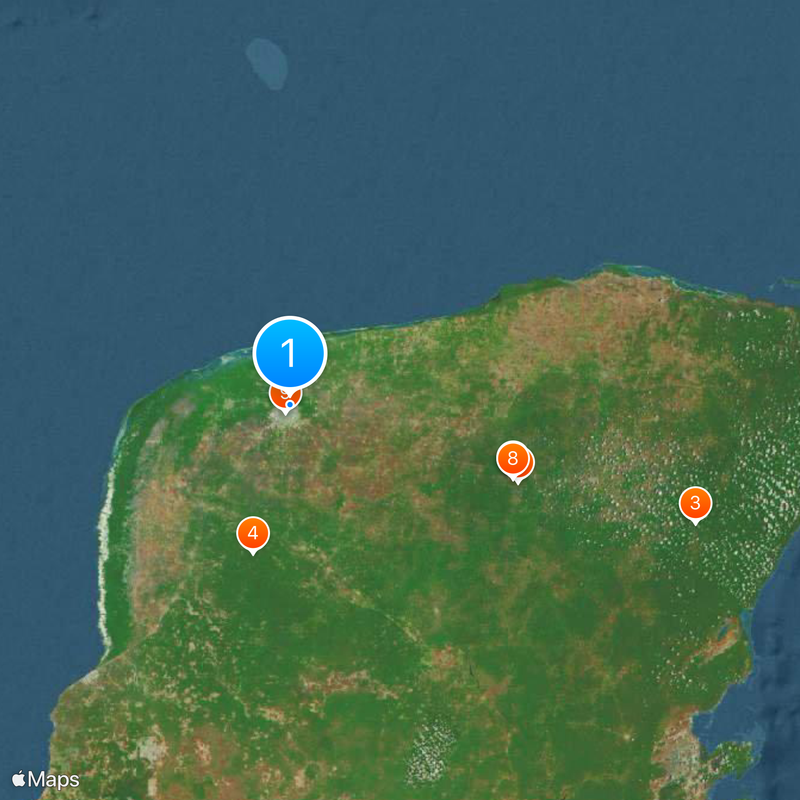Select the orange pin numbered 4
Viewport: 800px width, 800px height.
[253, 533]
